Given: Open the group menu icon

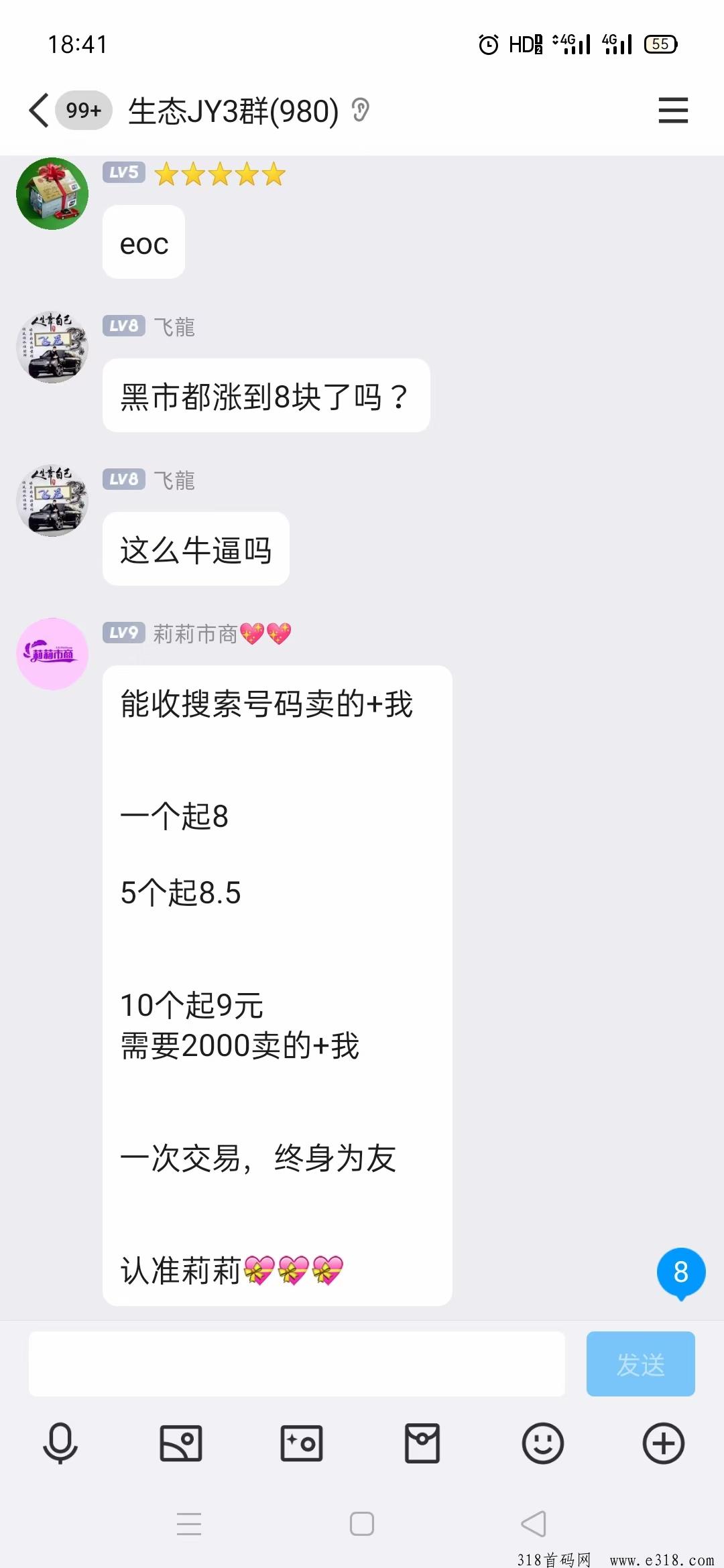Looking at the screenshot, I should (x=673, y=110).
